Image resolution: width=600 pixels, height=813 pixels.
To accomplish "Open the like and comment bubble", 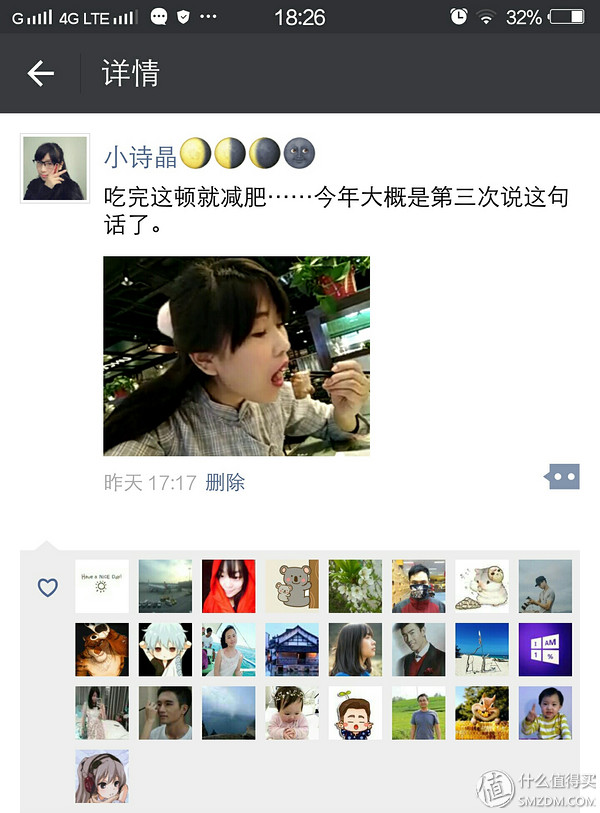I will point(562,477).
